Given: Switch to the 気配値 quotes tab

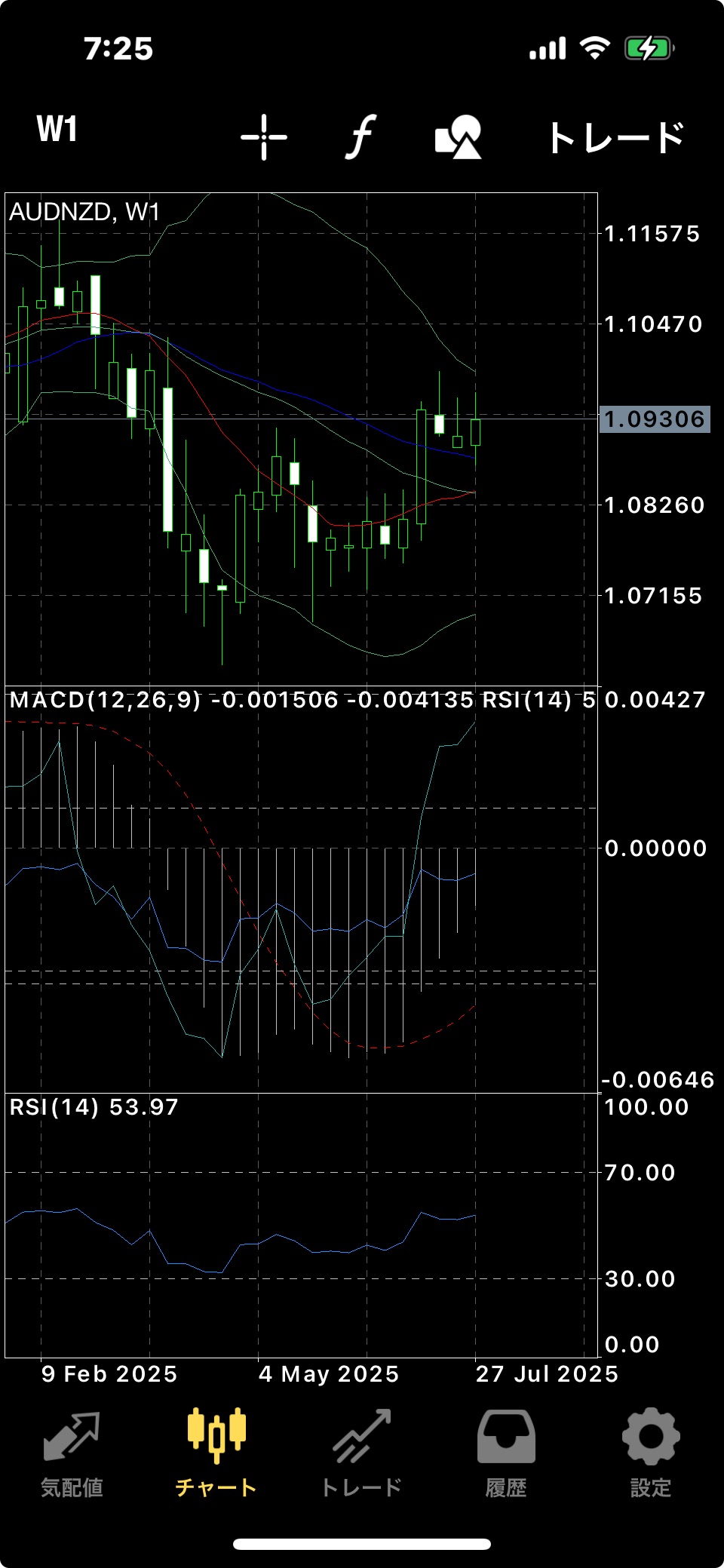Looking at the screenshot, I should (x=72, y=1453).
